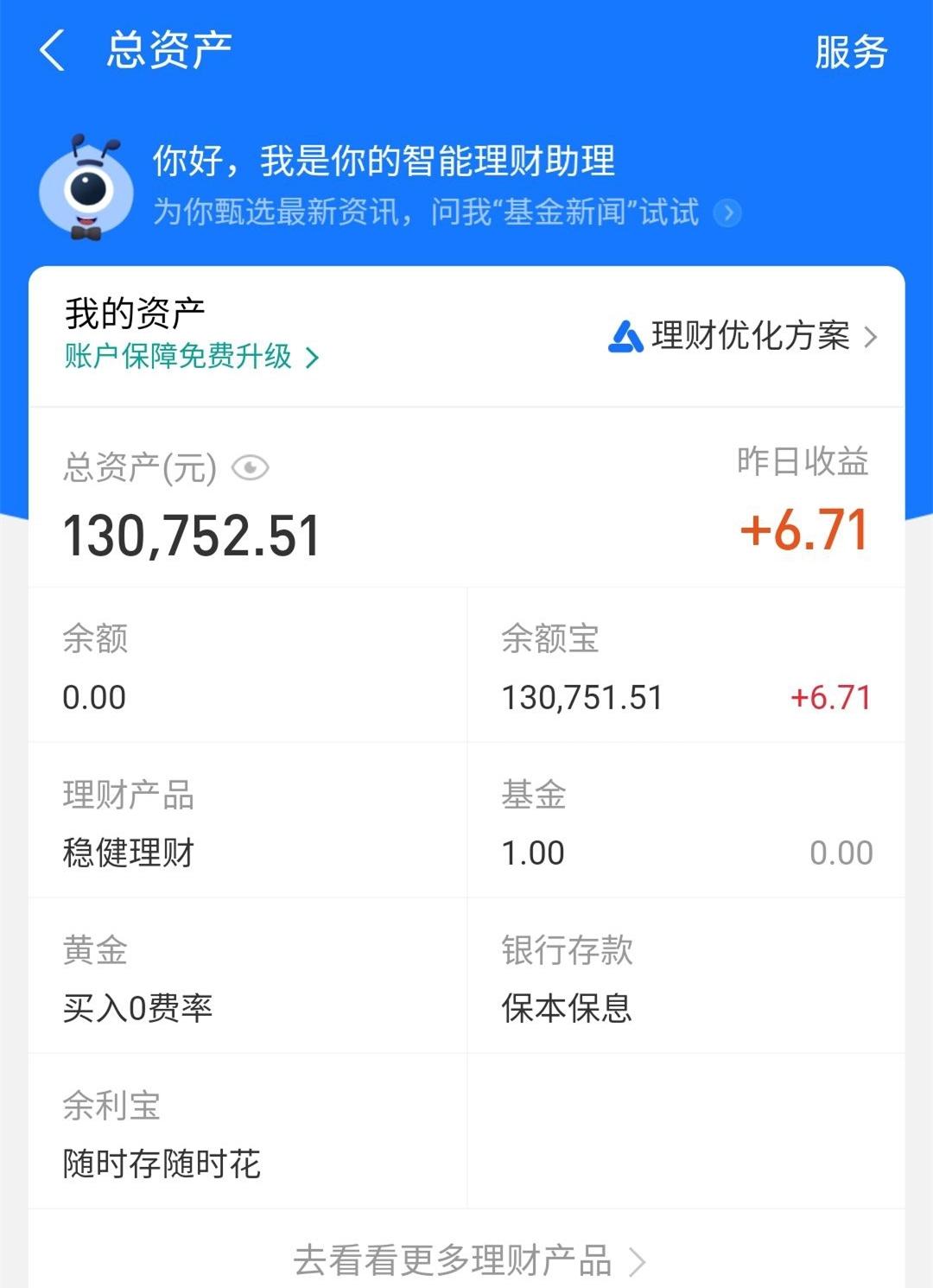933x1288 pixels.
Task: Open 理财产品 稳健理财
Action: [x=247, y=821]
